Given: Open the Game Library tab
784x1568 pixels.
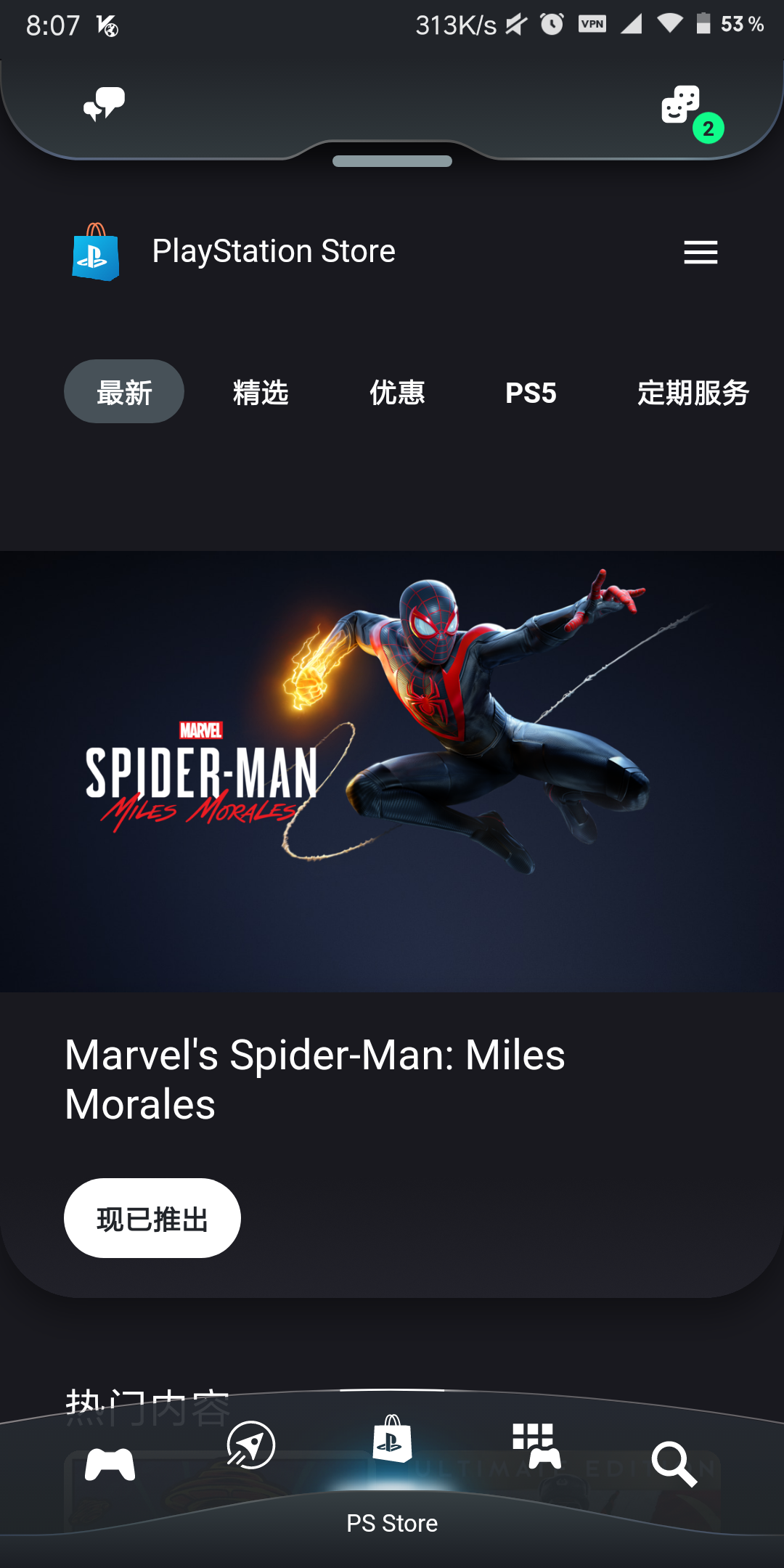Looking at the screenshot, I should [536, 1446].
